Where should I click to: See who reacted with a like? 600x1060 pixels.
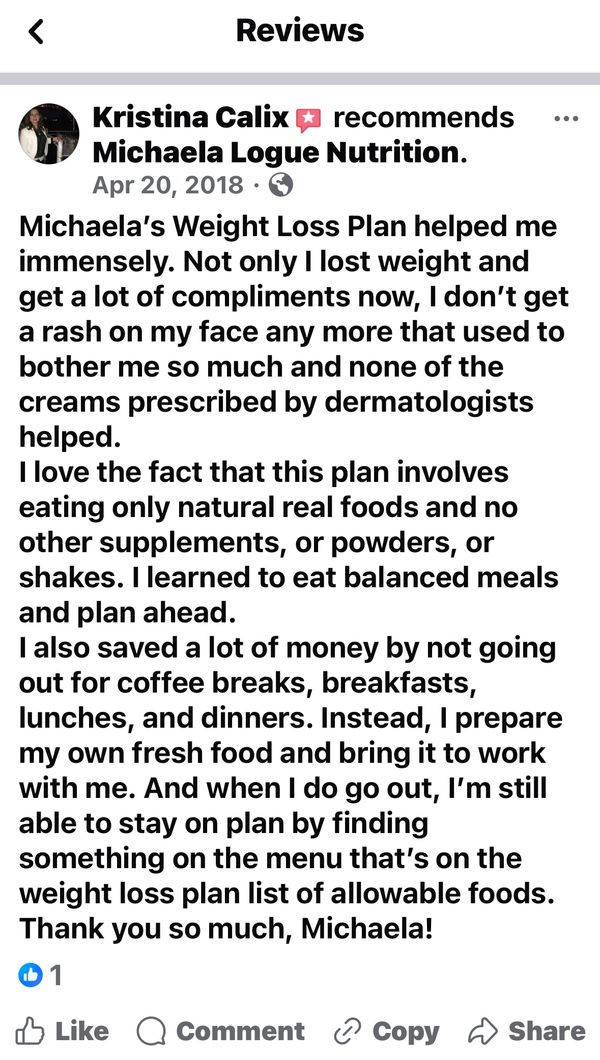41,975
